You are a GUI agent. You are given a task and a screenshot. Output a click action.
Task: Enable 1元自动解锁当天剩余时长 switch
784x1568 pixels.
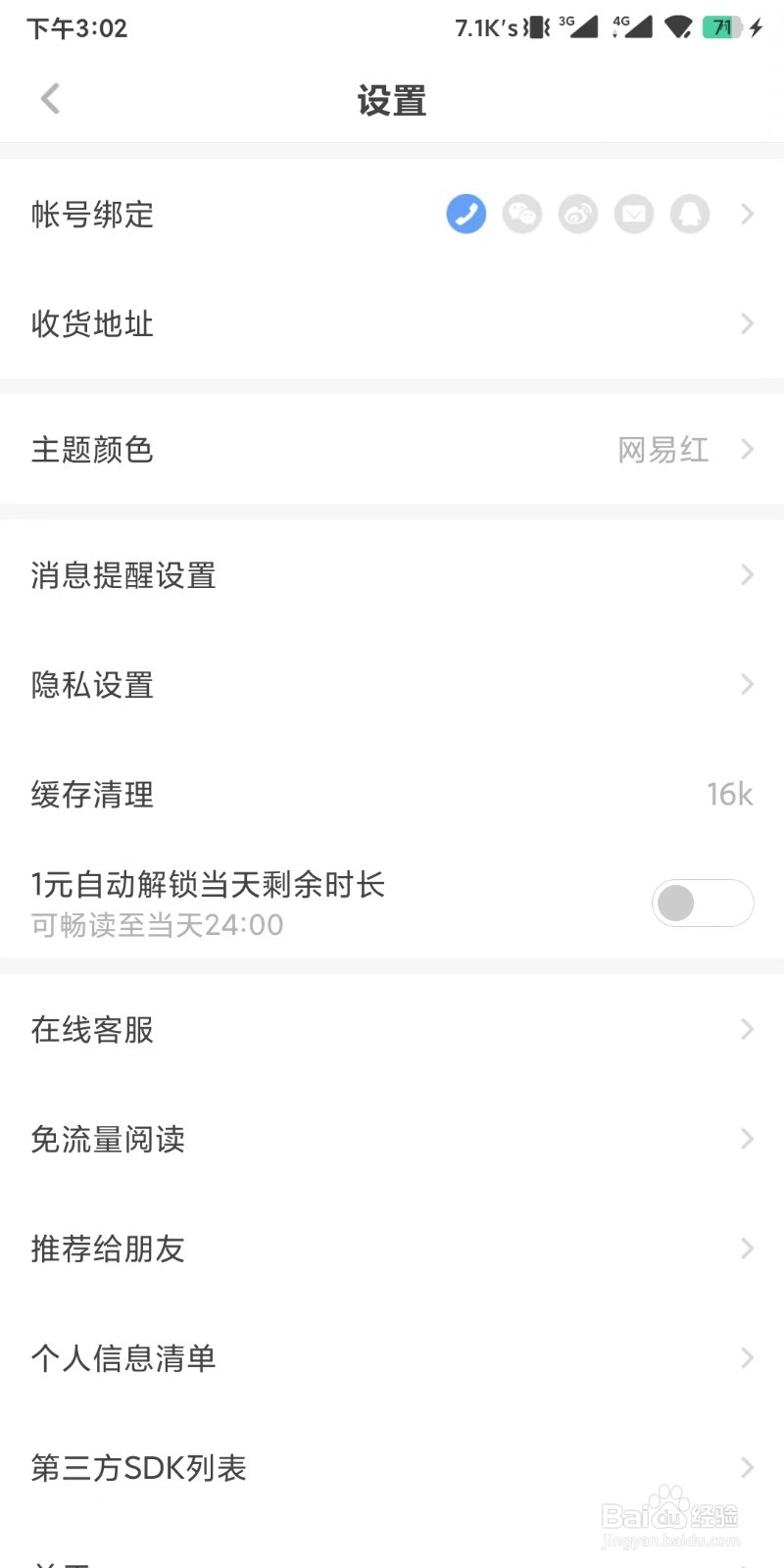click(x=703, y=902)
